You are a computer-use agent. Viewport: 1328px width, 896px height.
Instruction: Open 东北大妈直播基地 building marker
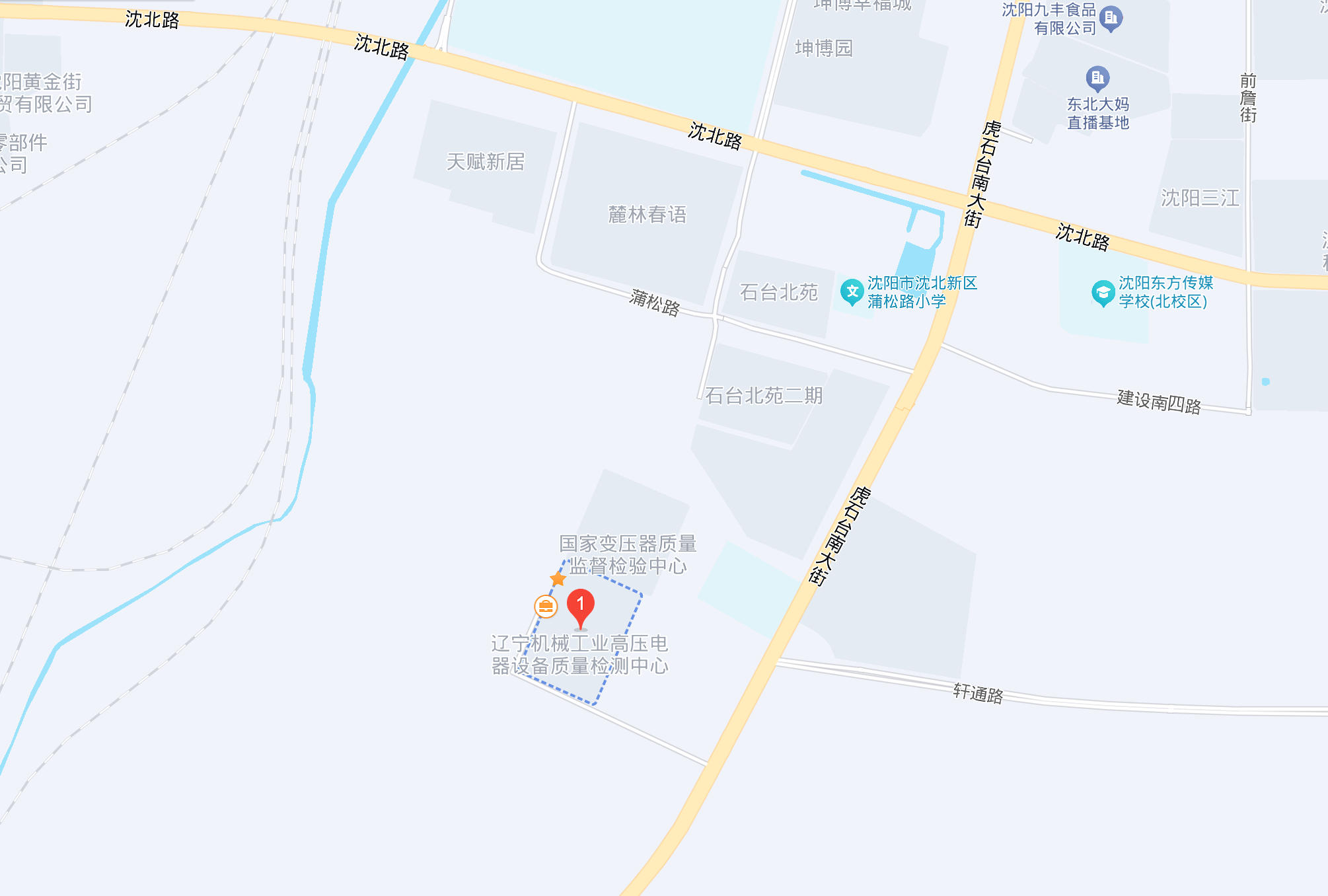1097,79
